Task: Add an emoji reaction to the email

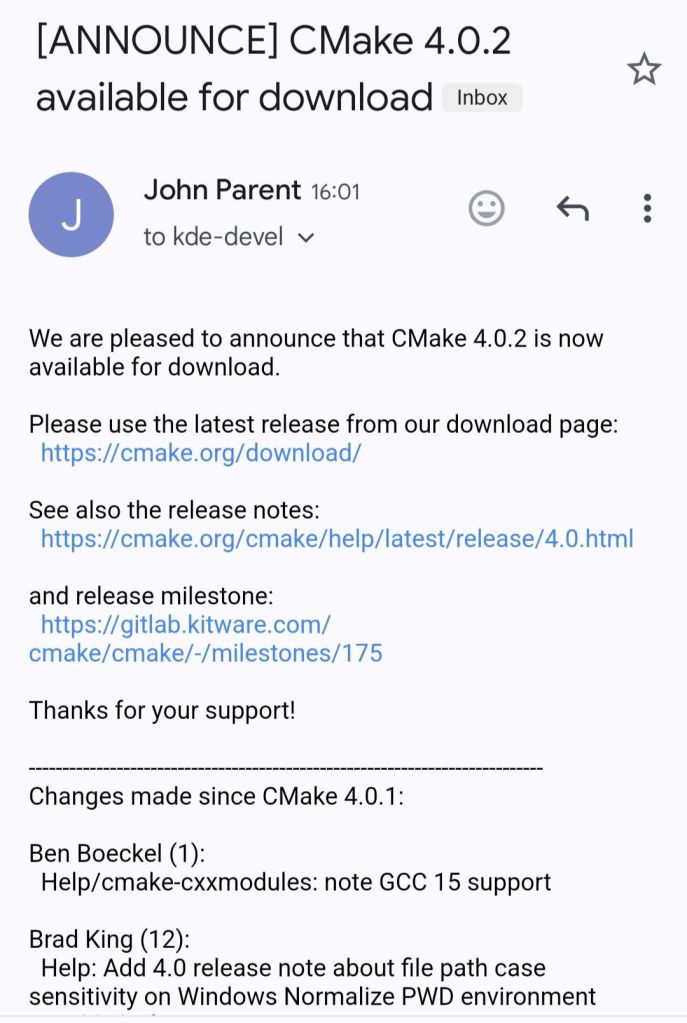Action: click(x=487, y=208)
